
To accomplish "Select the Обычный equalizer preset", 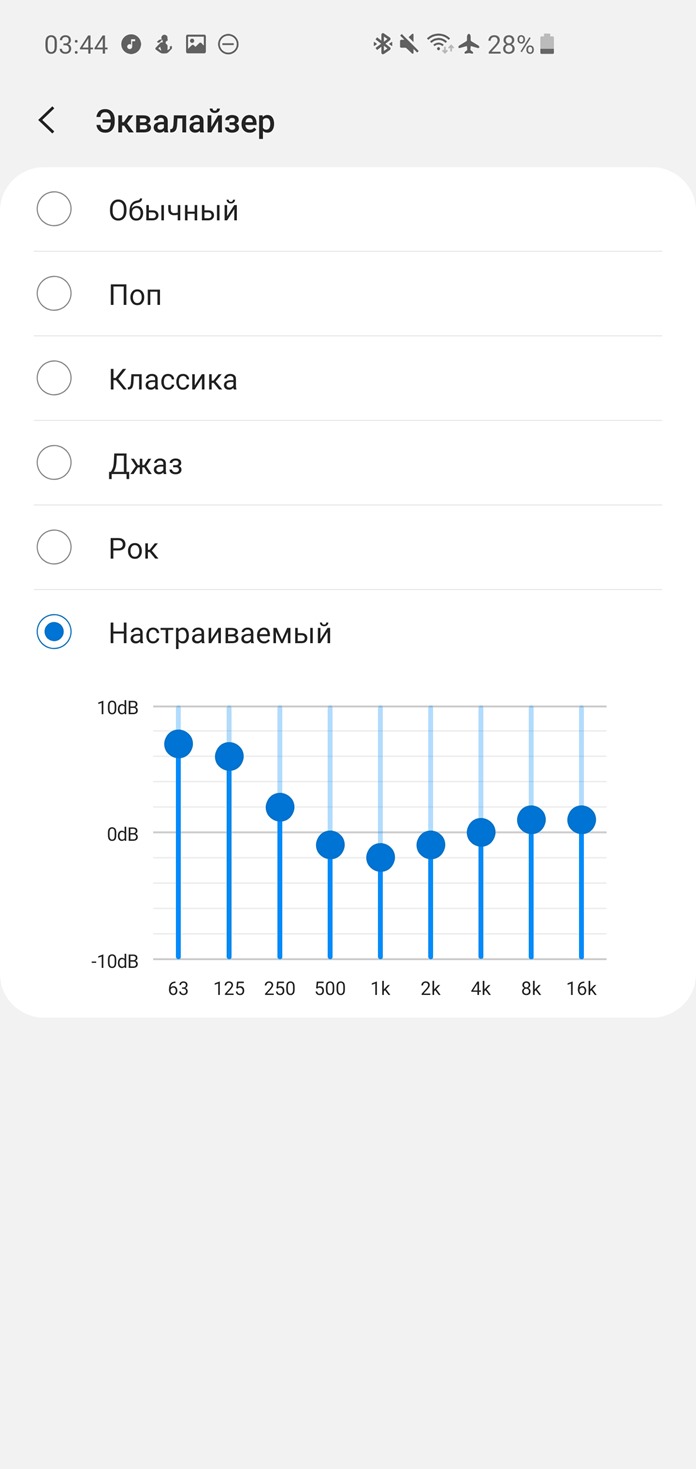I will click(348, 210).
